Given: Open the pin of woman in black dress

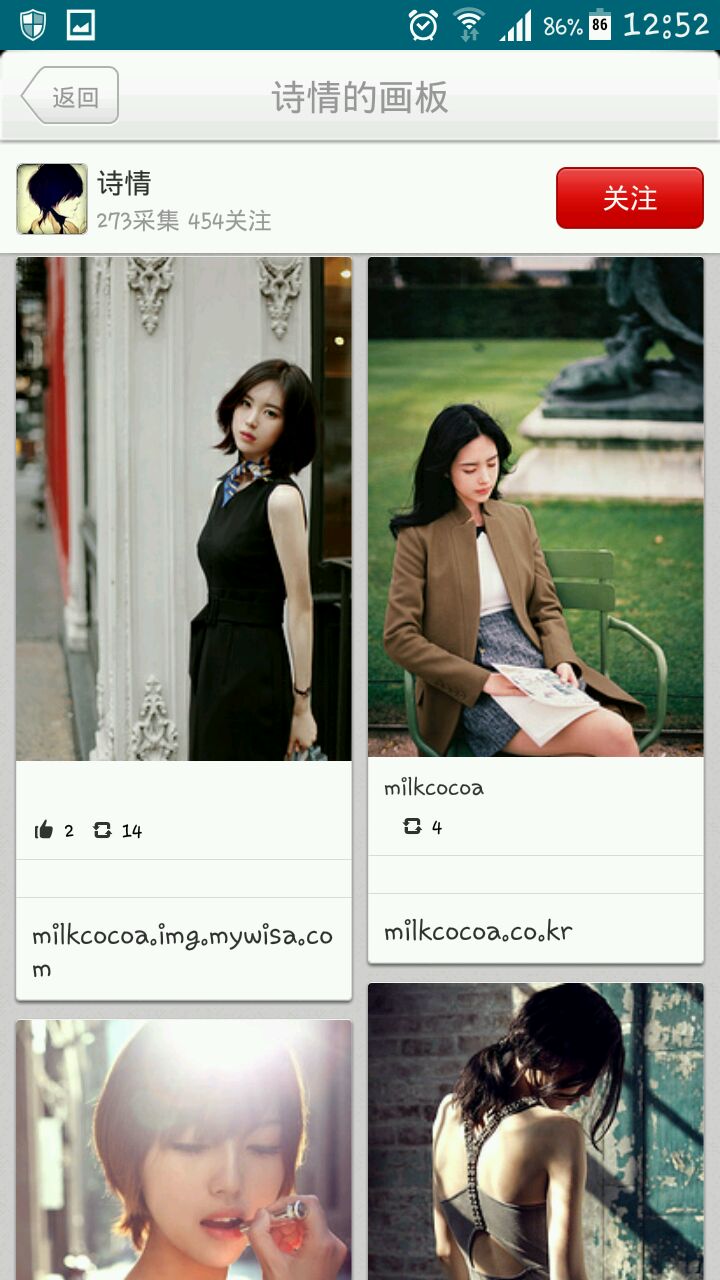Looking at the screenshot, I should tap(184, 508).
